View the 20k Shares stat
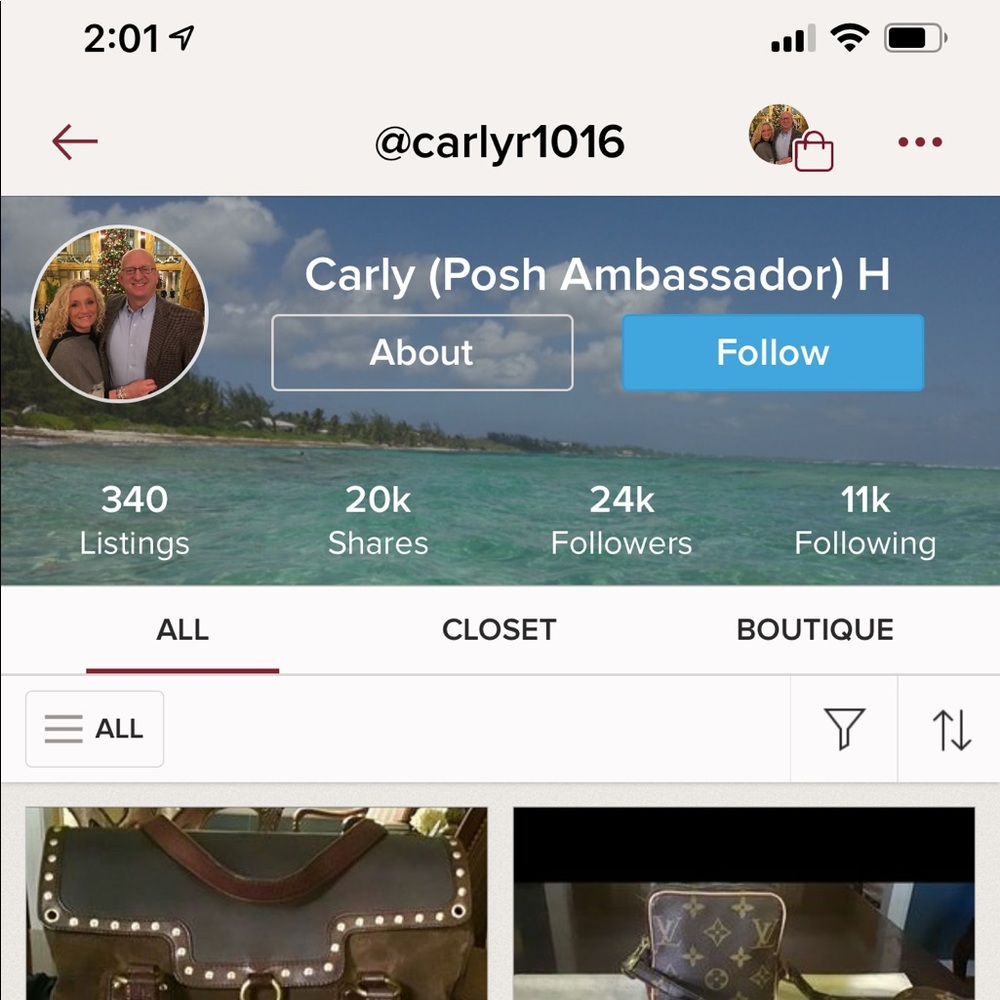Viewport: 1000px width, 1000px height. [x=378, y=520]
